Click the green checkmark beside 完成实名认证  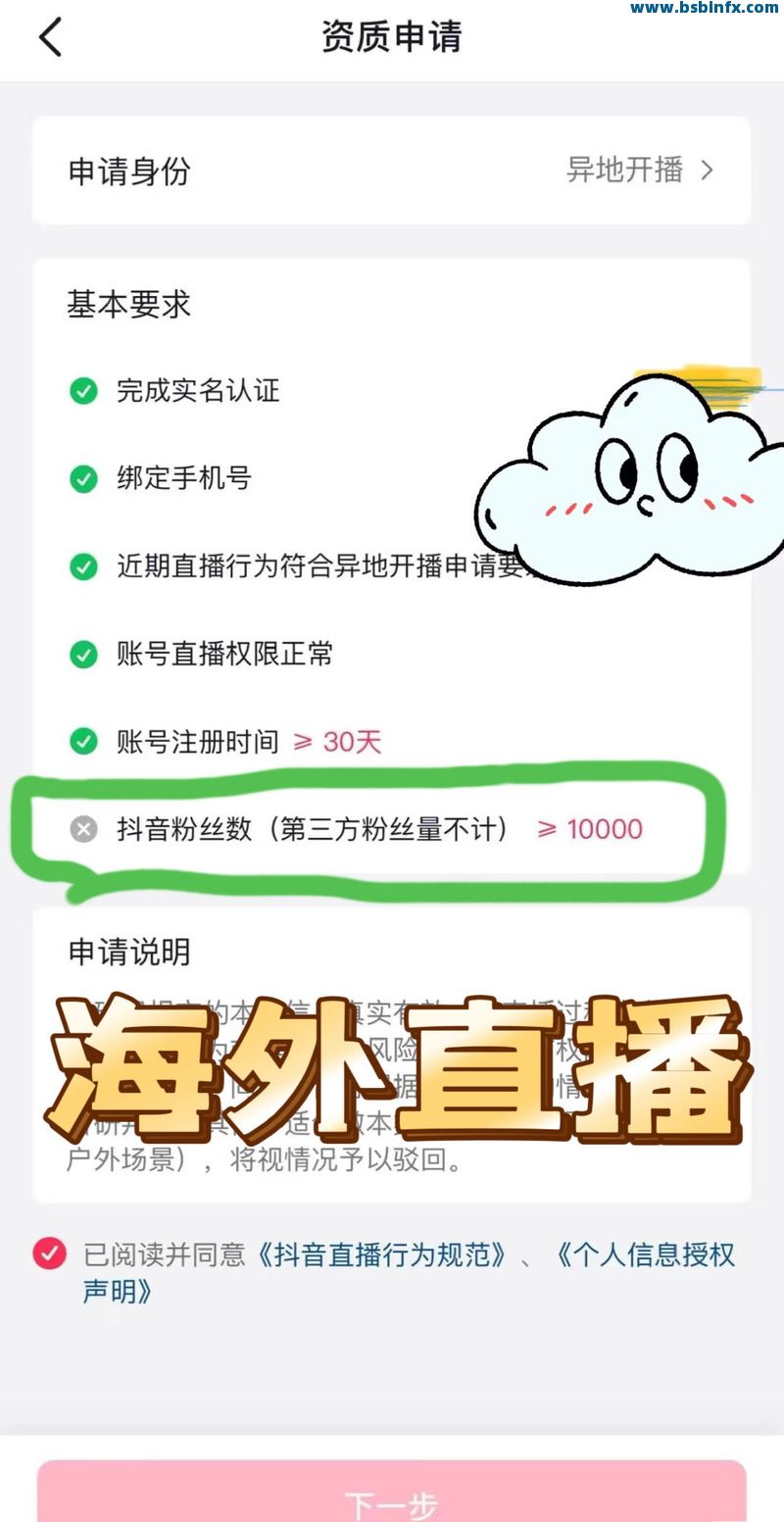pyautogui.click(x=81, y=391)
